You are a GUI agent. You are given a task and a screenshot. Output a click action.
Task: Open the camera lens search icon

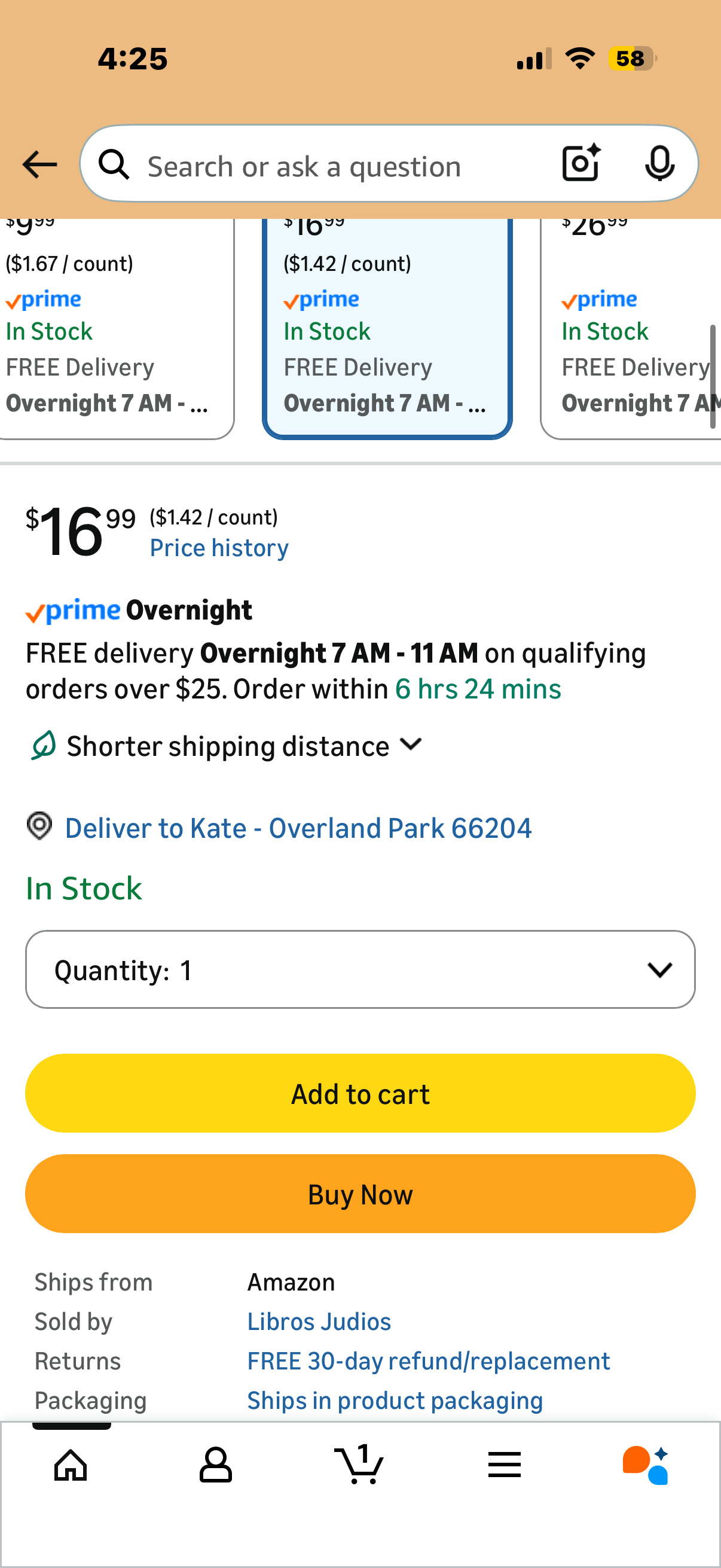click(581, 164)
